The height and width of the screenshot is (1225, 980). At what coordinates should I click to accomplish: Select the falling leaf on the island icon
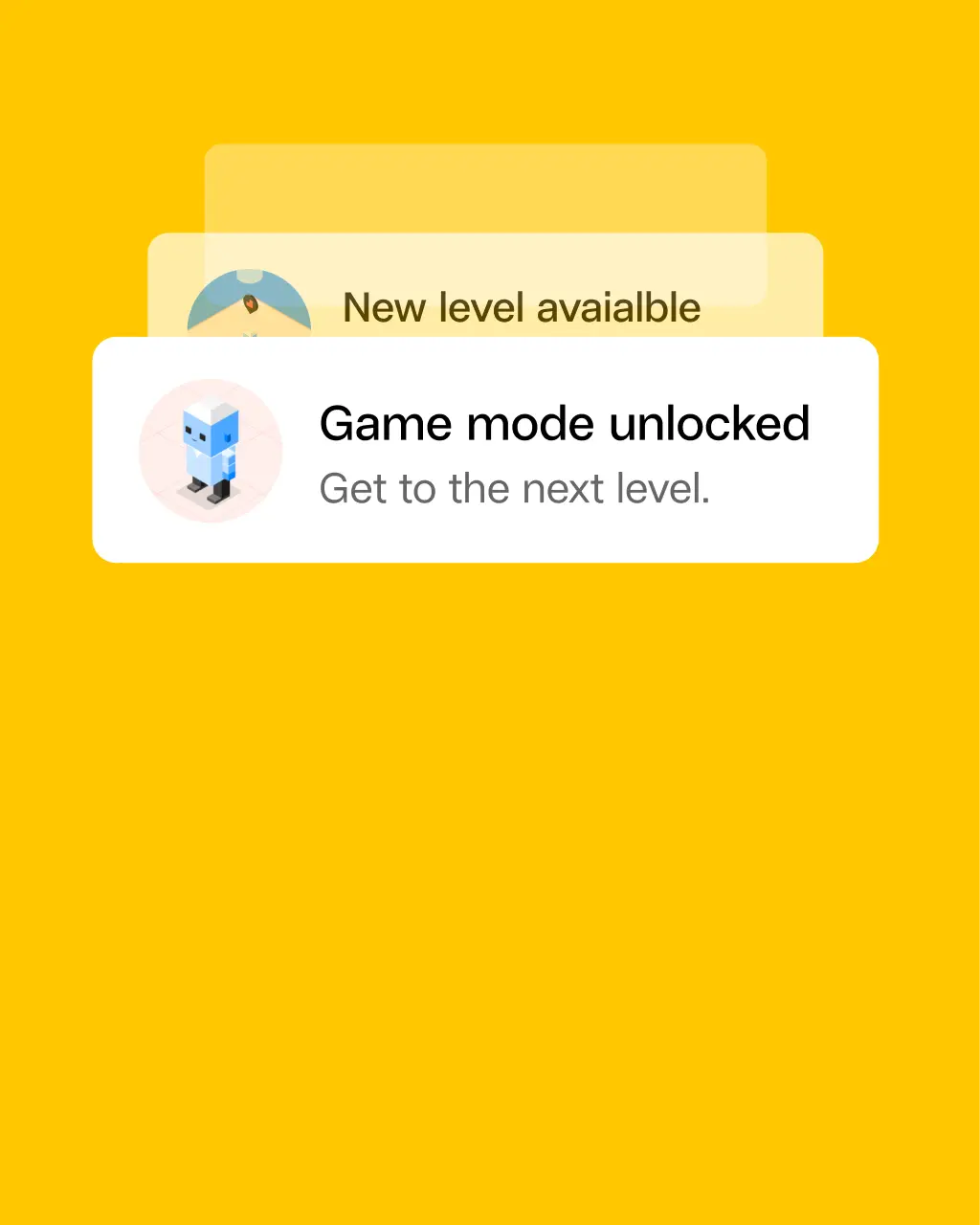(250, 301)
